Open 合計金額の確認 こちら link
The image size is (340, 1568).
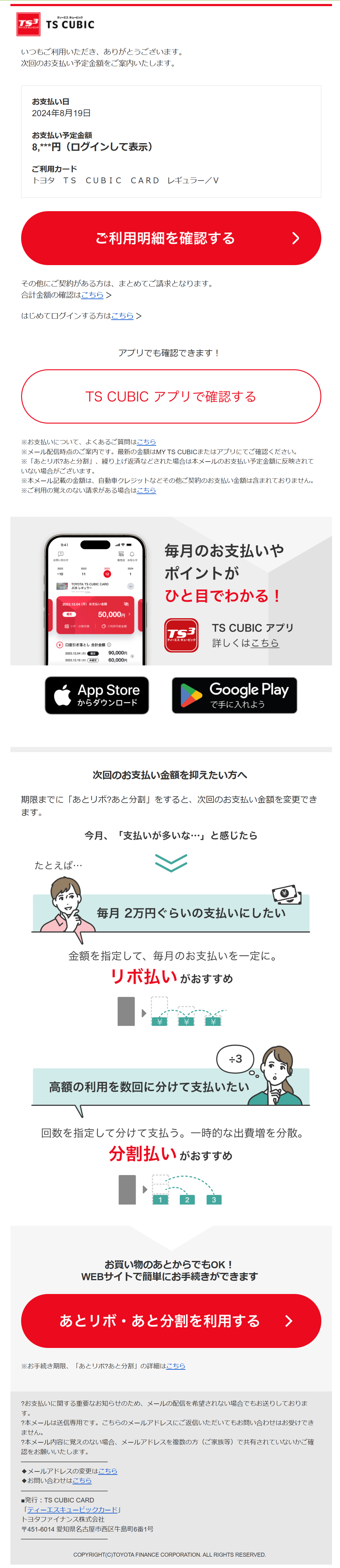point(93,295)
